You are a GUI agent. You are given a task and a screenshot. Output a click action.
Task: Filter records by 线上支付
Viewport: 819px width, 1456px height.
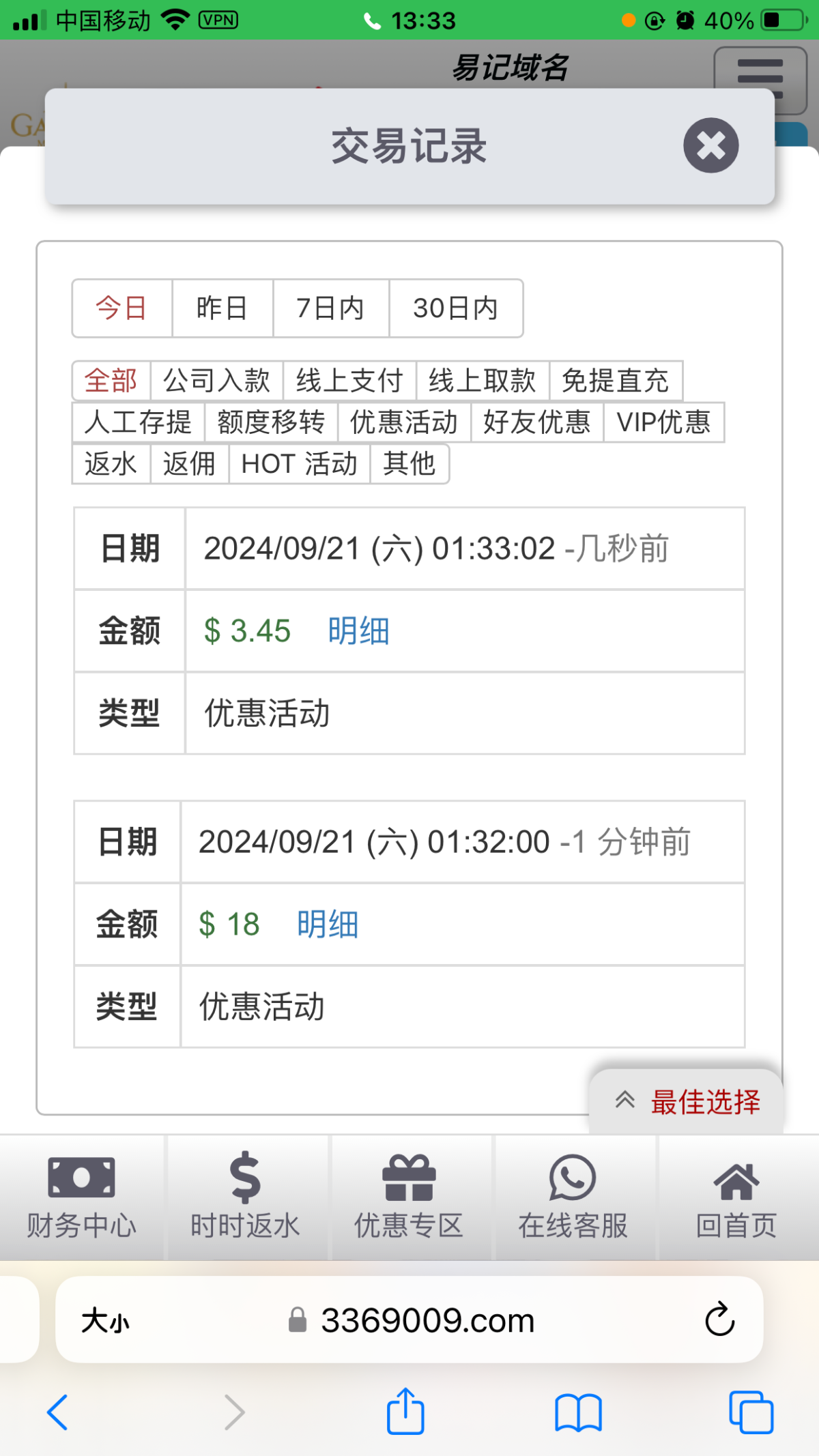pos(349,381)
